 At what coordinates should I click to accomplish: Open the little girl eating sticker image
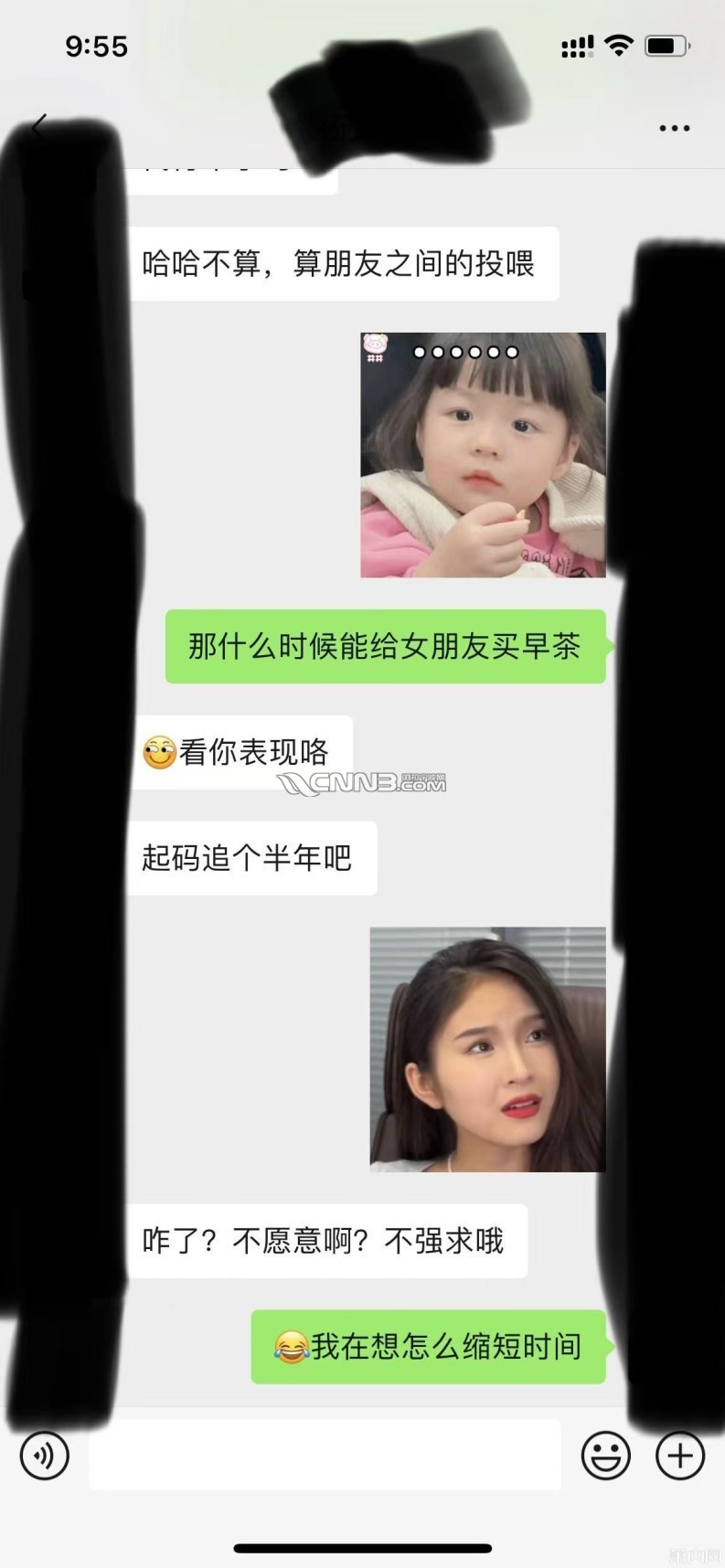tap(483, 455)
